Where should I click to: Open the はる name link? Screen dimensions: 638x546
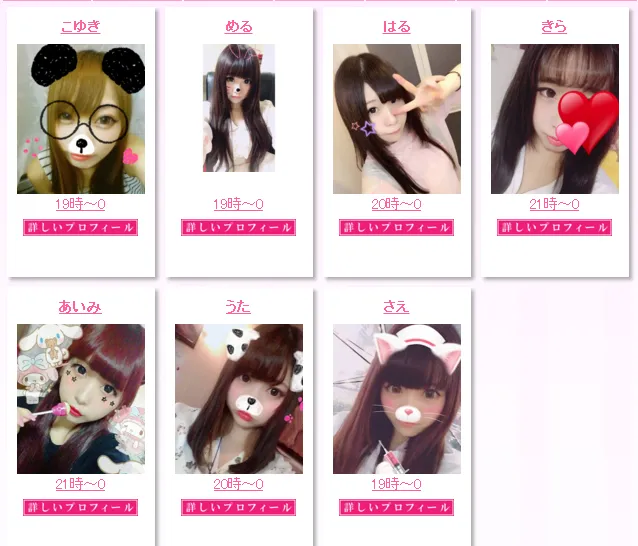396,26
